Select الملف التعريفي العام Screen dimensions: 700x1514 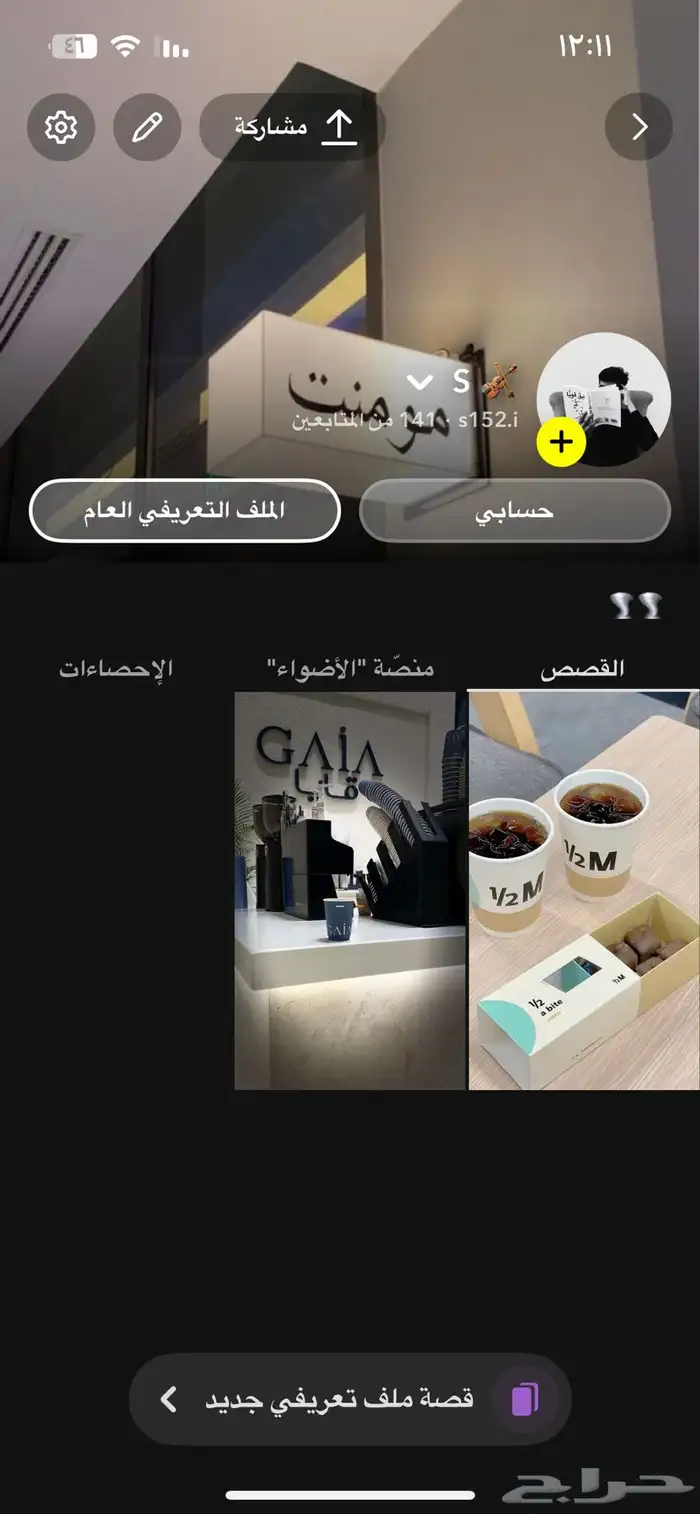click(185, 510)
